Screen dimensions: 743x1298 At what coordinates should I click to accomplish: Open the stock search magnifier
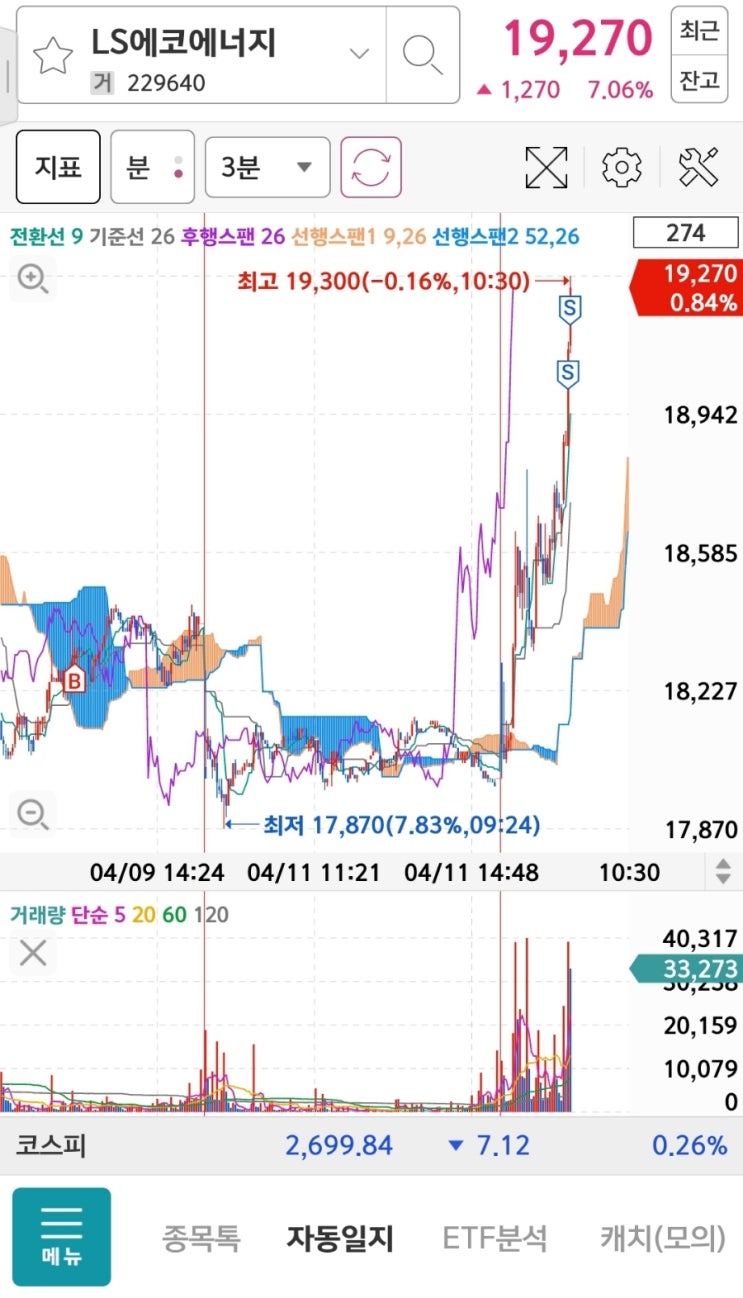422,54
